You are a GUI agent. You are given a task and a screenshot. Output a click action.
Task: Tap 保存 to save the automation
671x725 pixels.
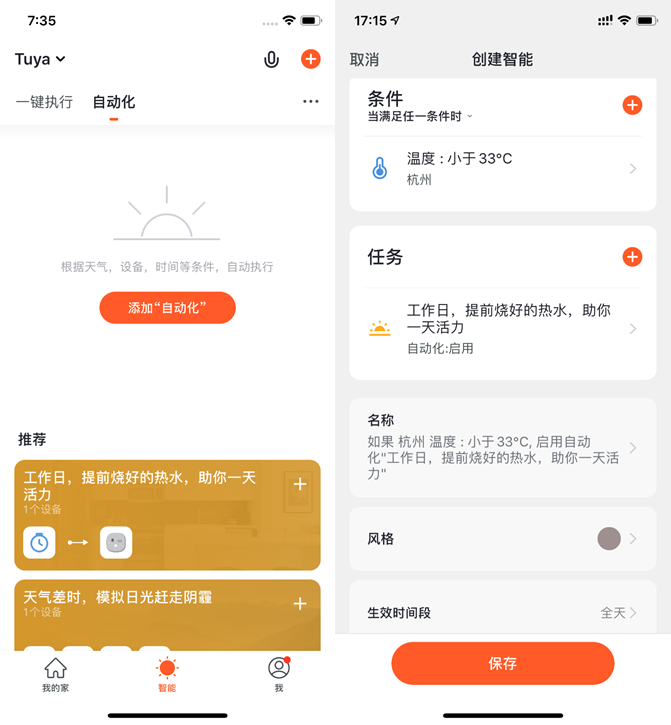coord(502,663)
